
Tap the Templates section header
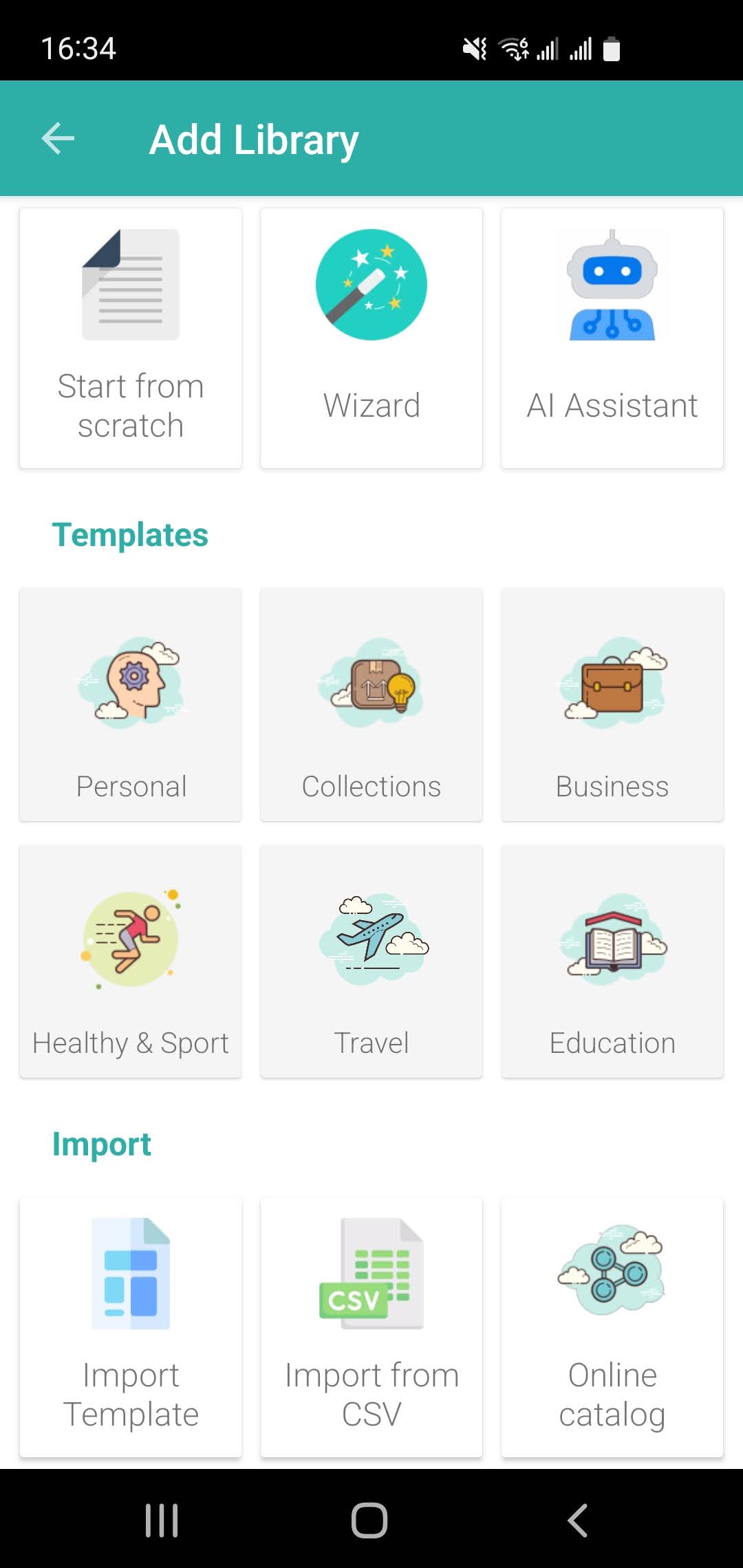coord(131,535)
